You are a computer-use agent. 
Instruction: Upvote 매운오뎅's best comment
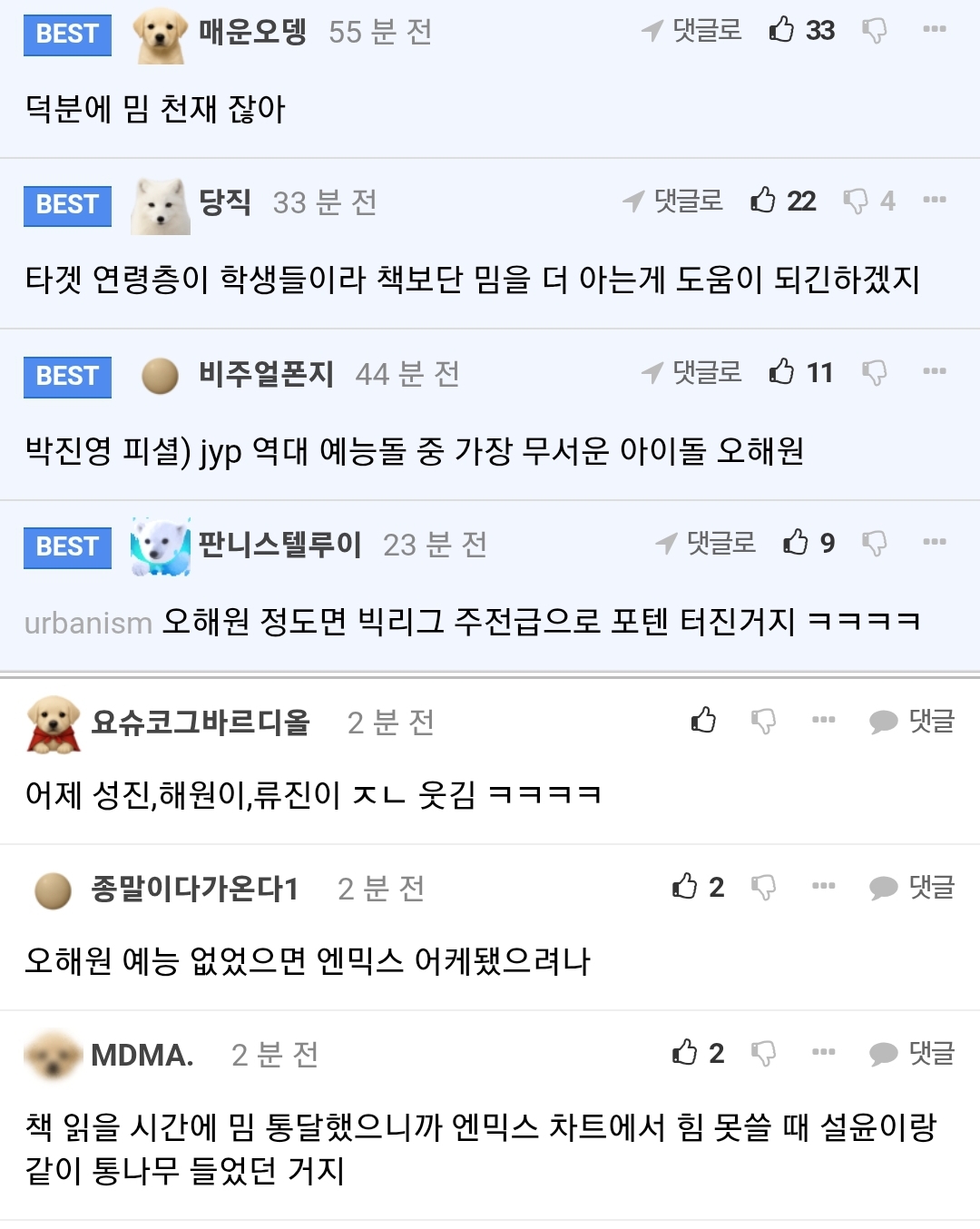782,30
